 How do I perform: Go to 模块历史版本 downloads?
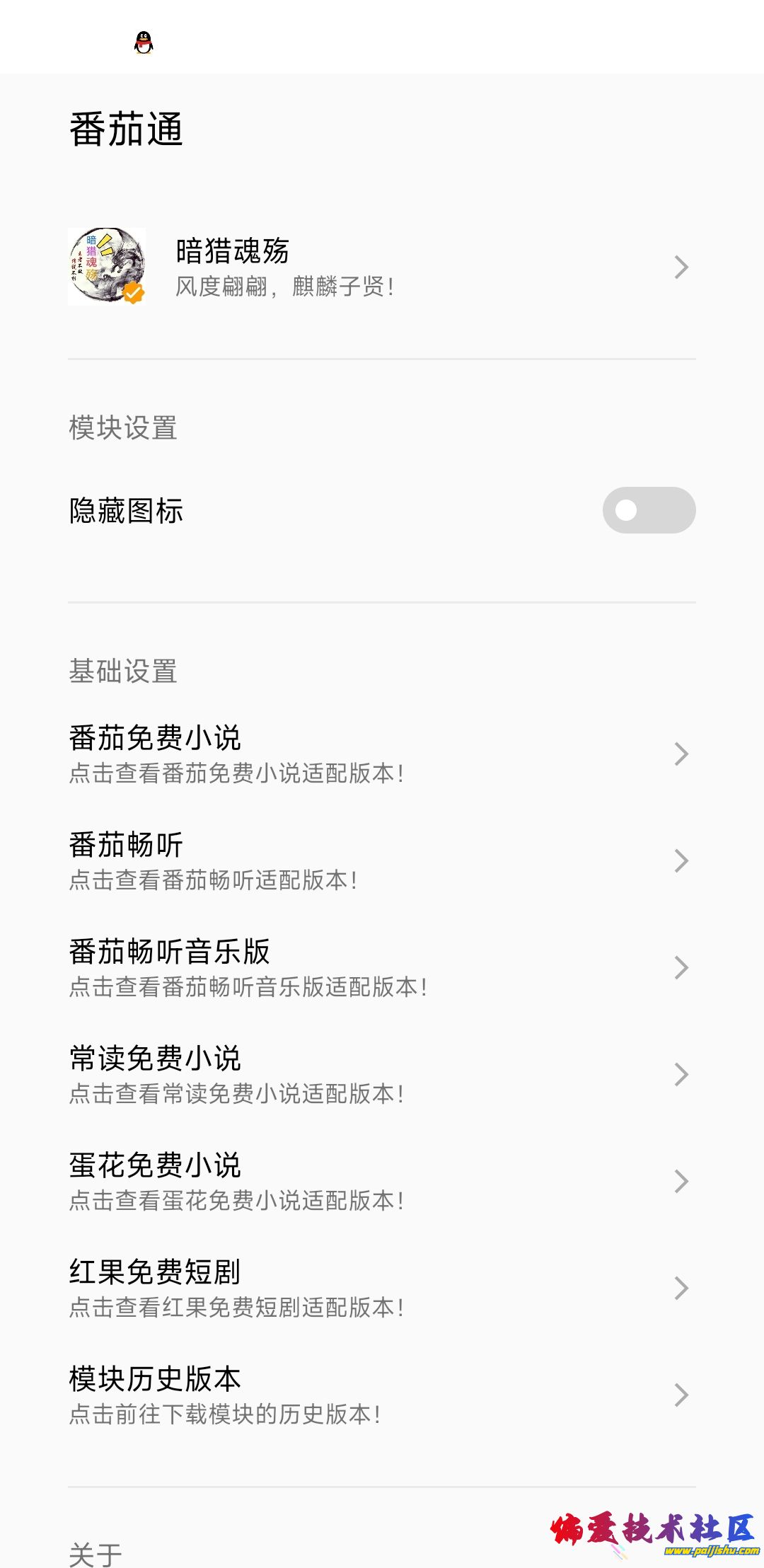coord(382,1395)
